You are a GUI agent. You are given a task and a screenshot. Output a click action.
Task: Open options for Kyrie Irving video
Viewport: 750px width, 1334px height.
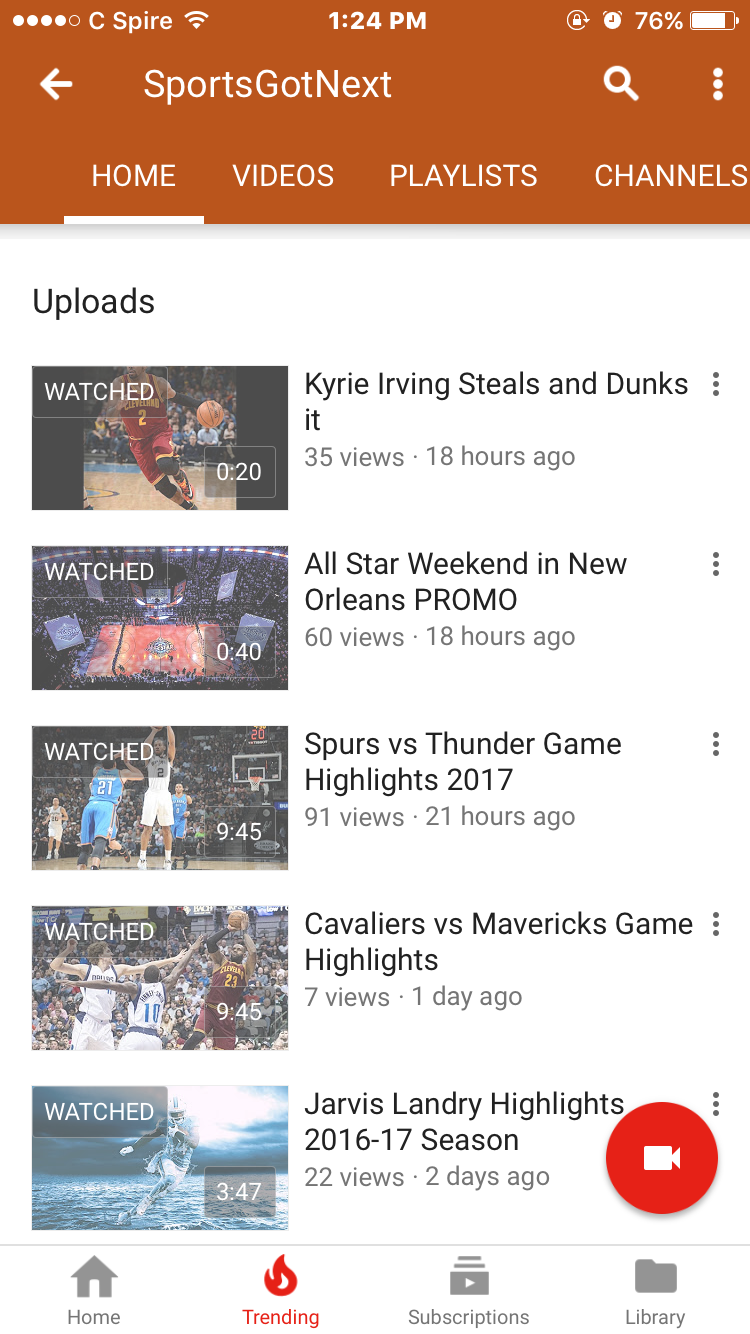716,384
